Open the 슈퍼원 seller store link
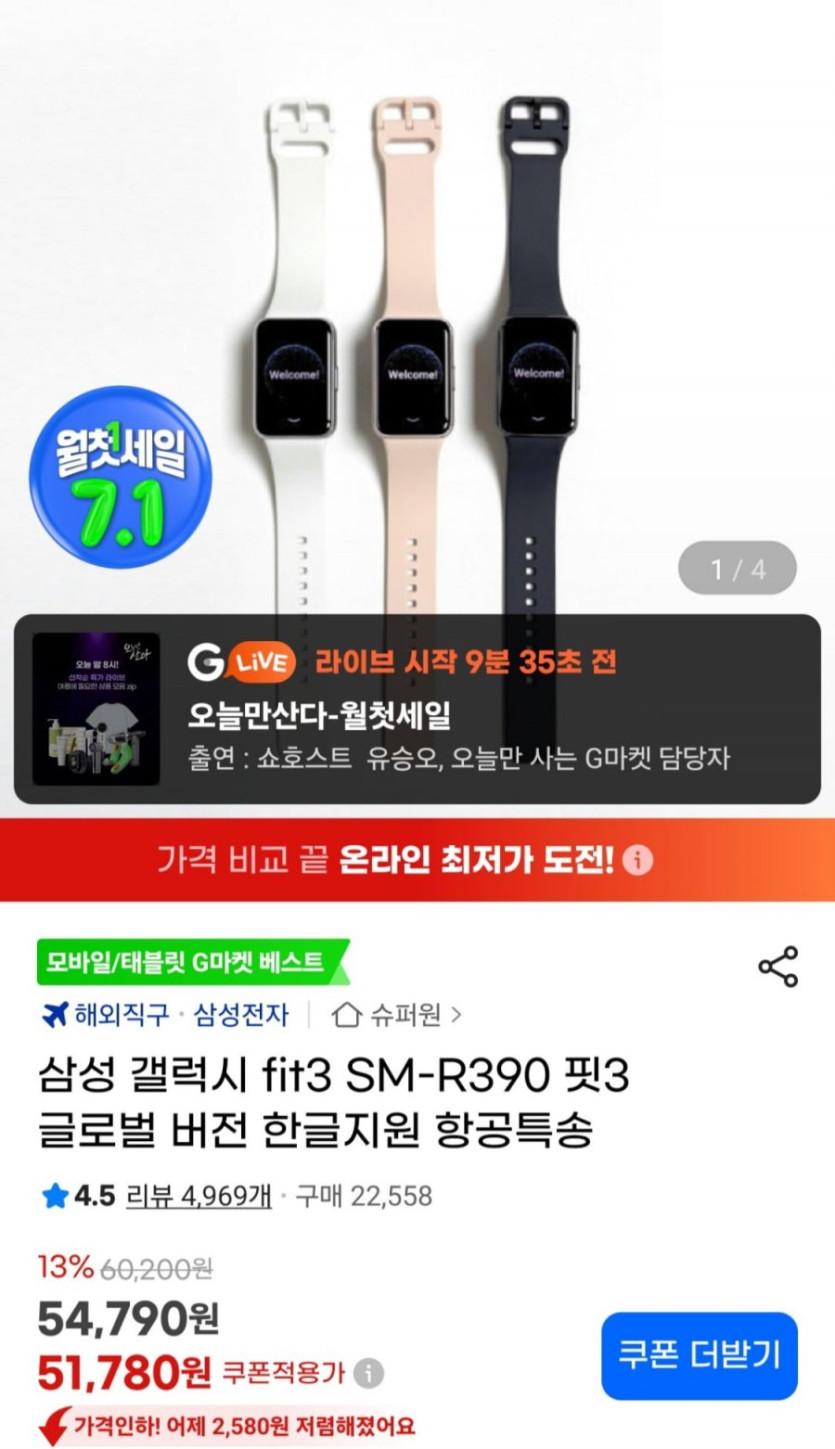The image size is (835, 1449). click(397, 1015)
